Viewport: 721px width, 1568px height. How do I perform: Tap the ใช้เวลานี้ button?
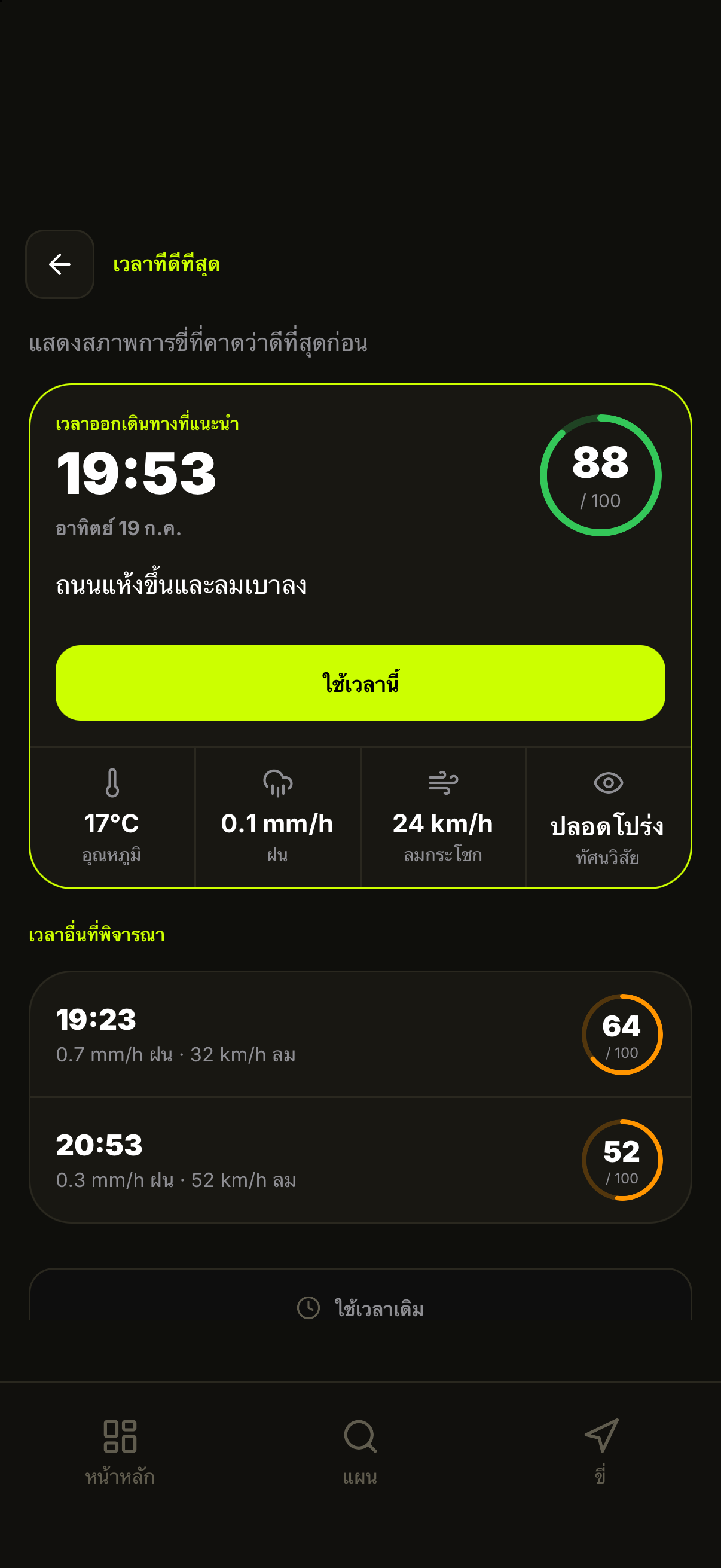pyautogui.click(x=360, y=683)
